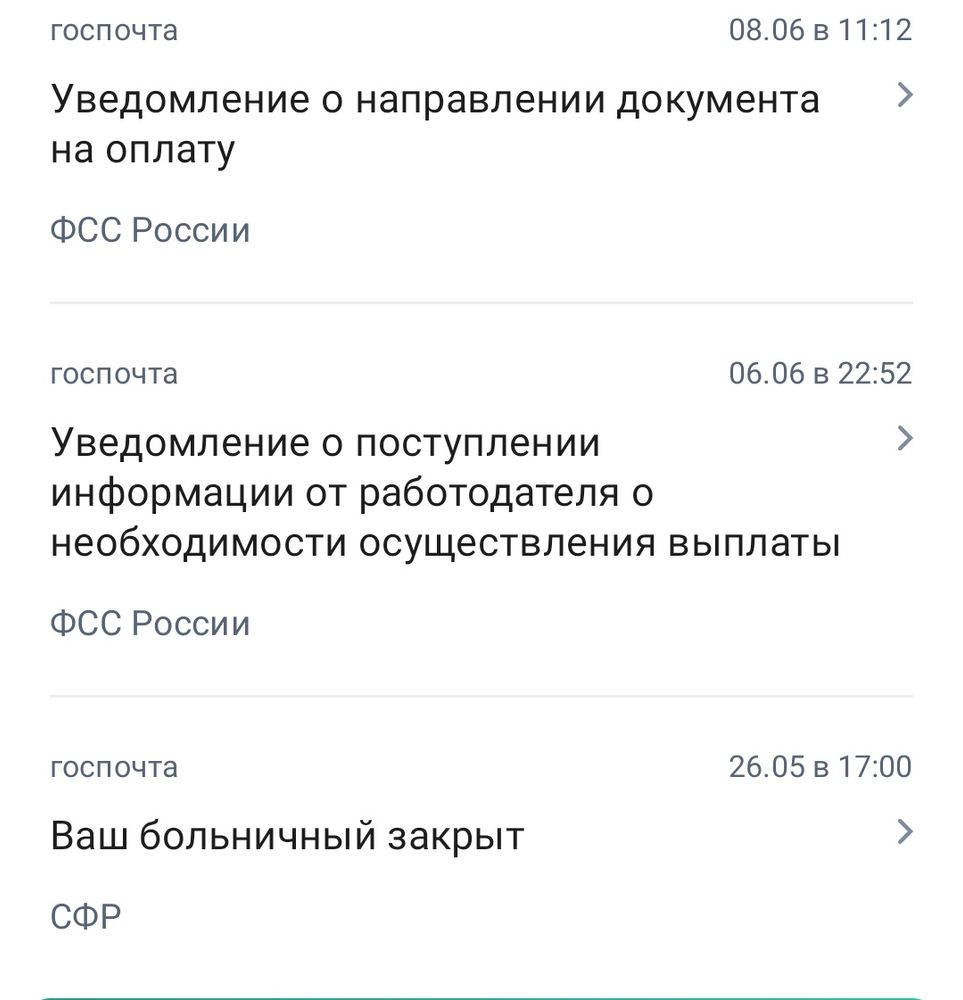This screenshot has width=963, height=1000.
Task: Expand the second message via its chevron arrow
Action: (x=905, y=437)
